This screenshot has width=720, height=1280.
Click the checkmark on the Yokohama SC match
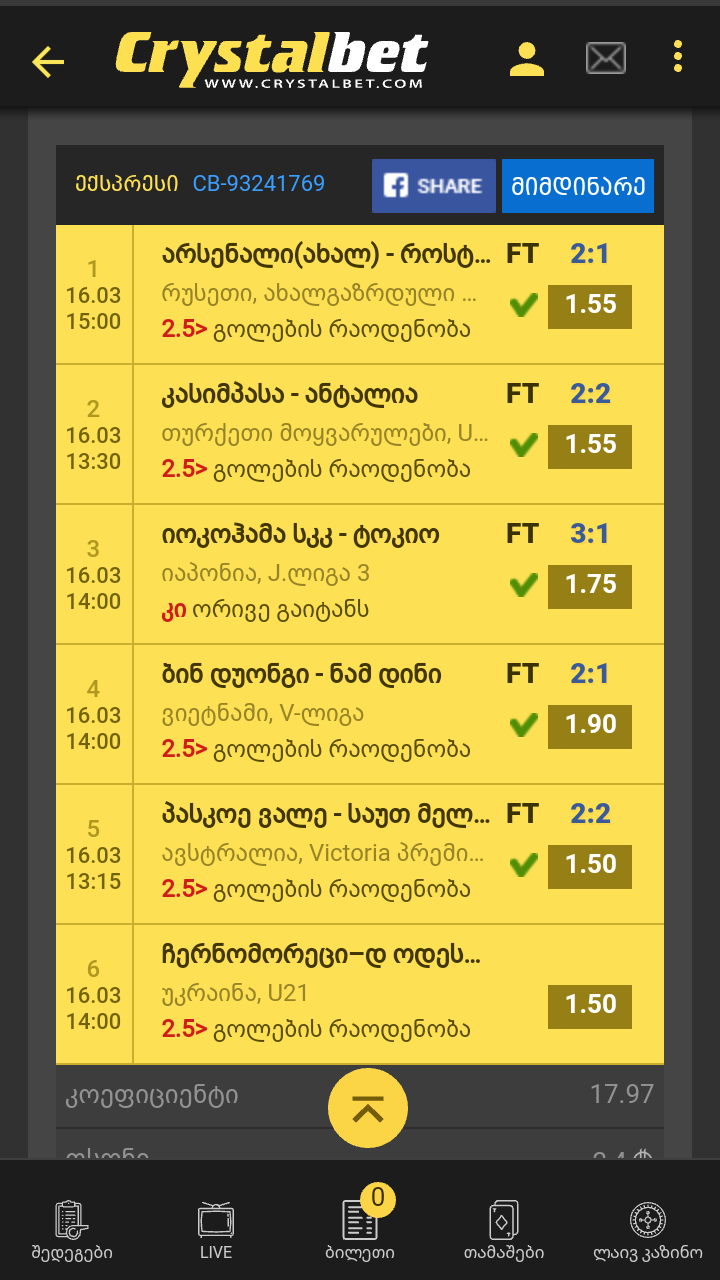(x=522, y=585)
